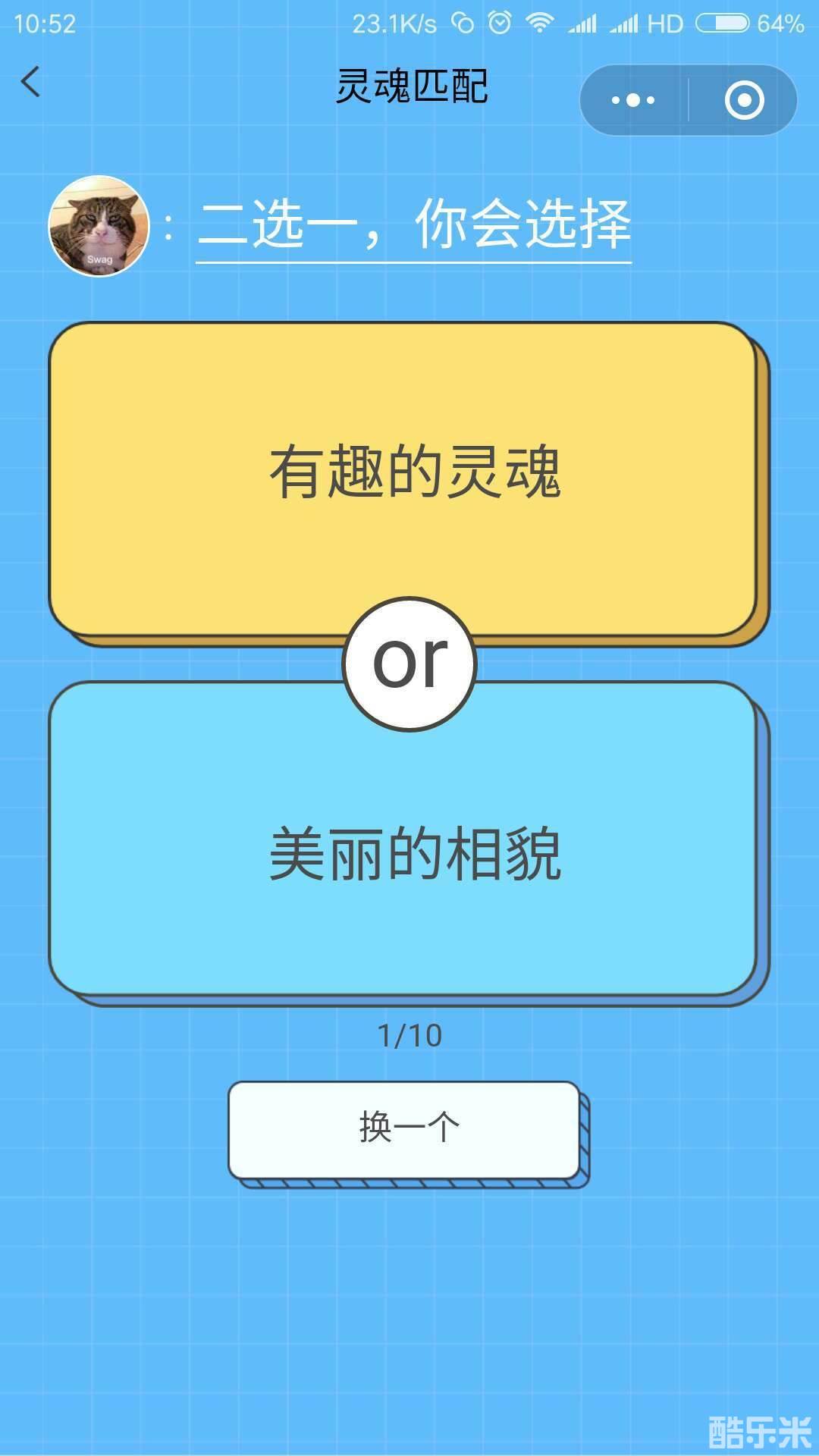
Task: Tap the 1/10 progress indicator
Action: click(x=409, y=1035)
